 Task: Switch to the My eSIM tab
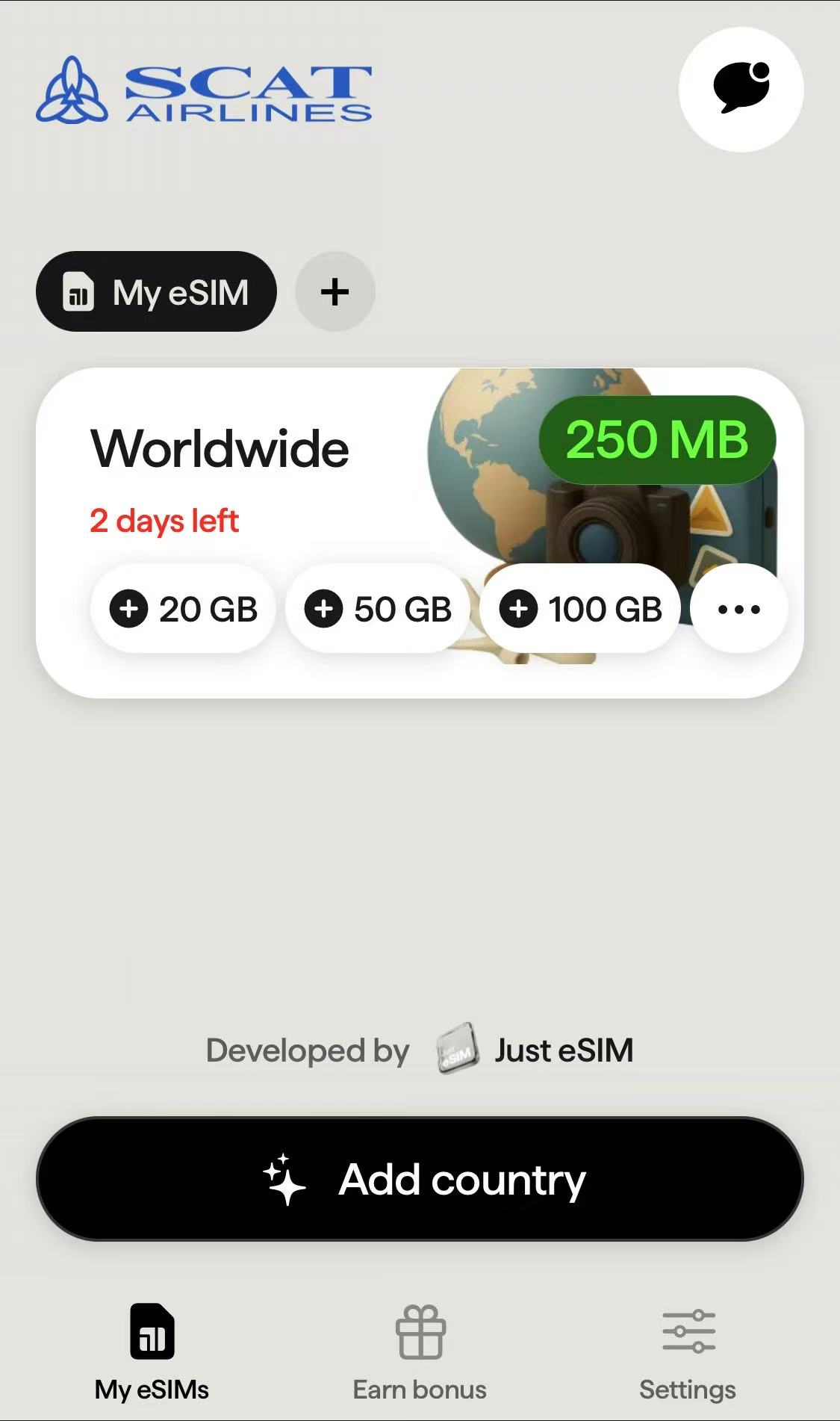tap(155, 291)
